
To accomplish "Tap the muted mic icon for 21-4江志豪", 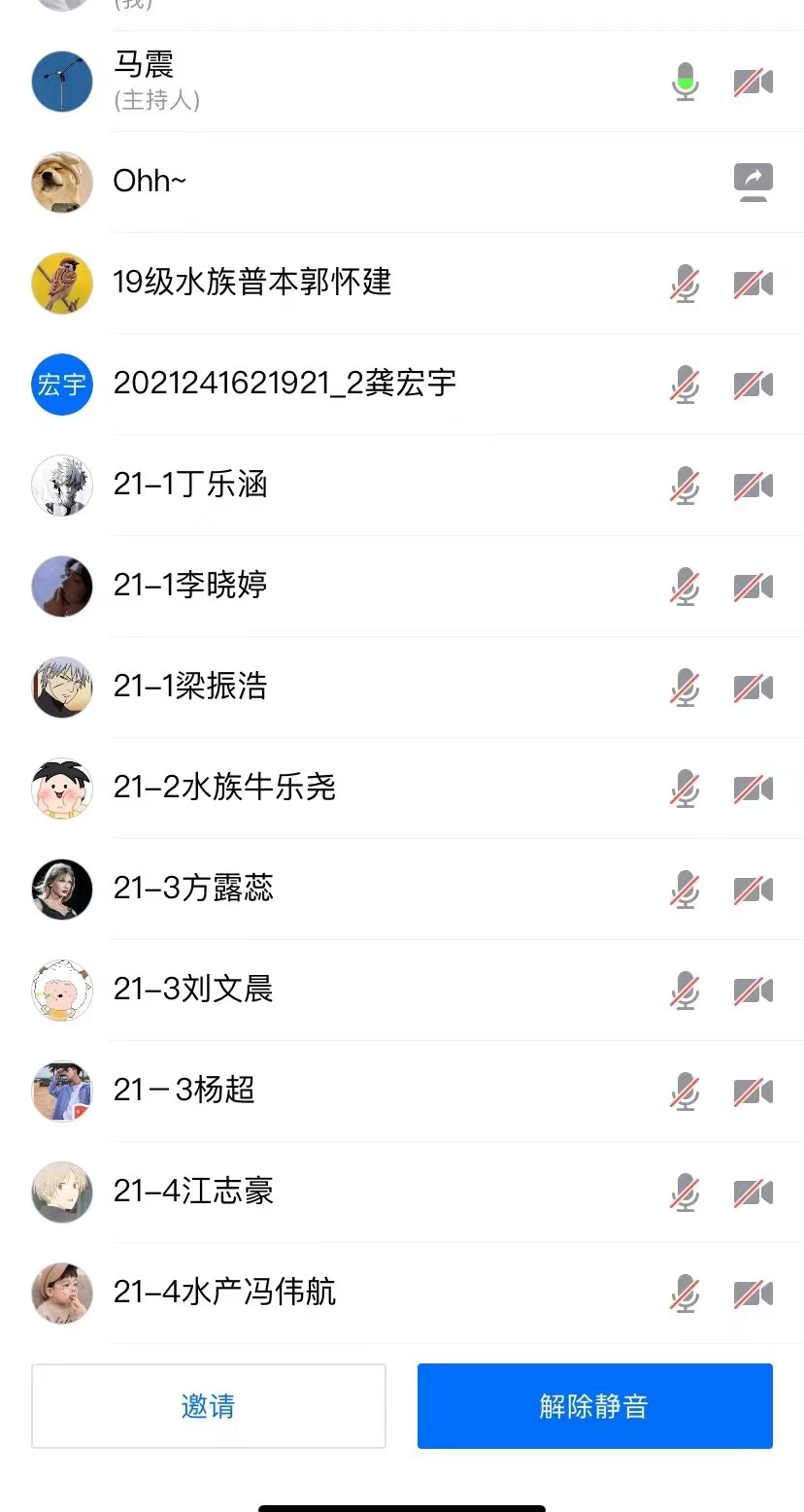I will (686, 1193).
